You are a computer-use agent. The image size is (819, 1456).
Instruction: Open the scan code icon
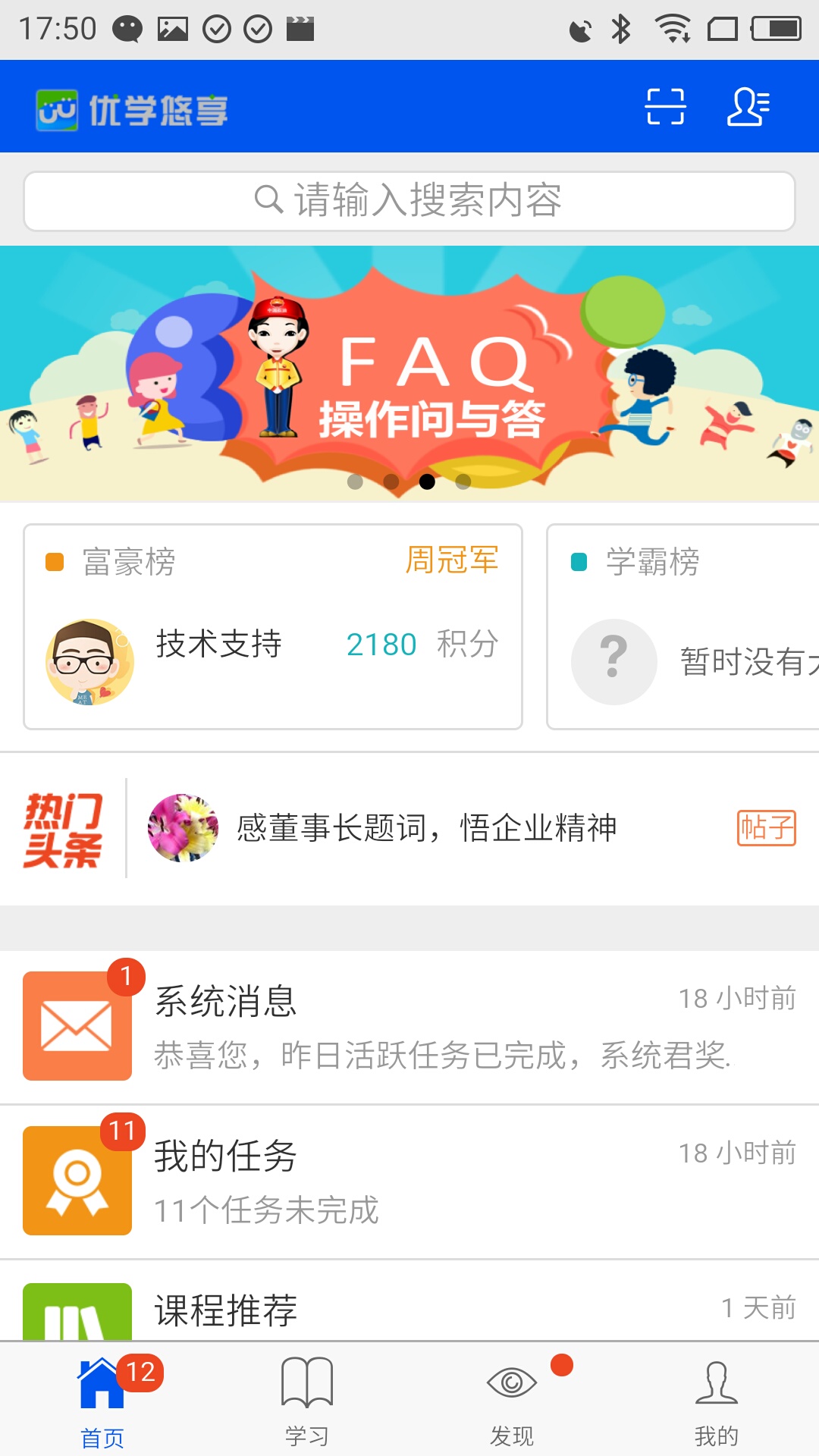pyautogui.click(x=665, y=106)
